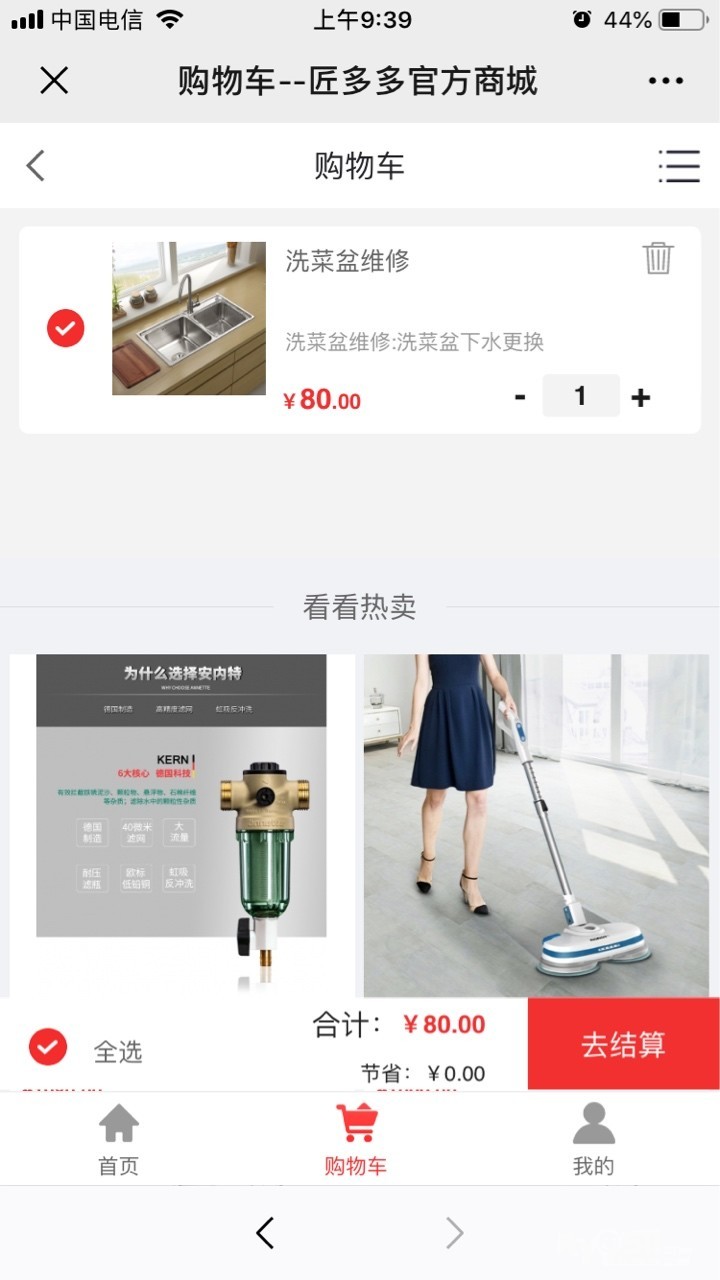Open the three-dot overflow menu
Image resolution: width=720 pixels, height=1280 pixels.
tap(665, 81)
